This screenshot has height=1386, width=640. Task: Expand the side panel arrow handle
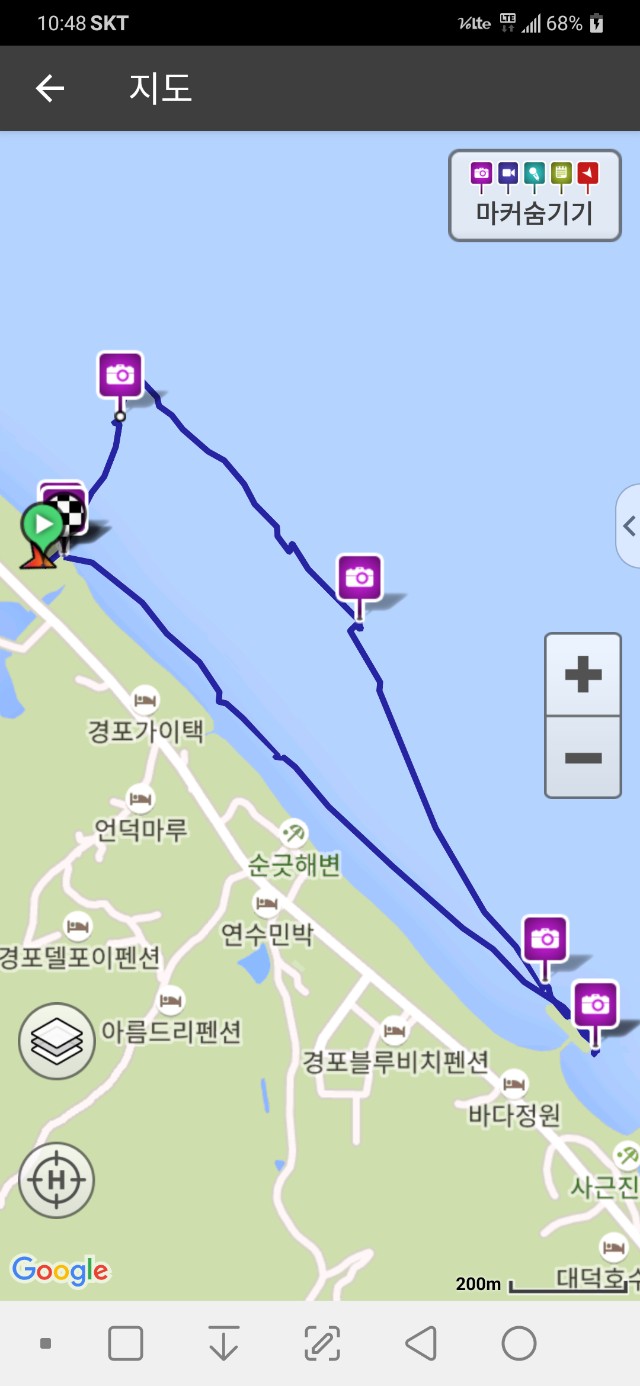[x=628, y=526]
